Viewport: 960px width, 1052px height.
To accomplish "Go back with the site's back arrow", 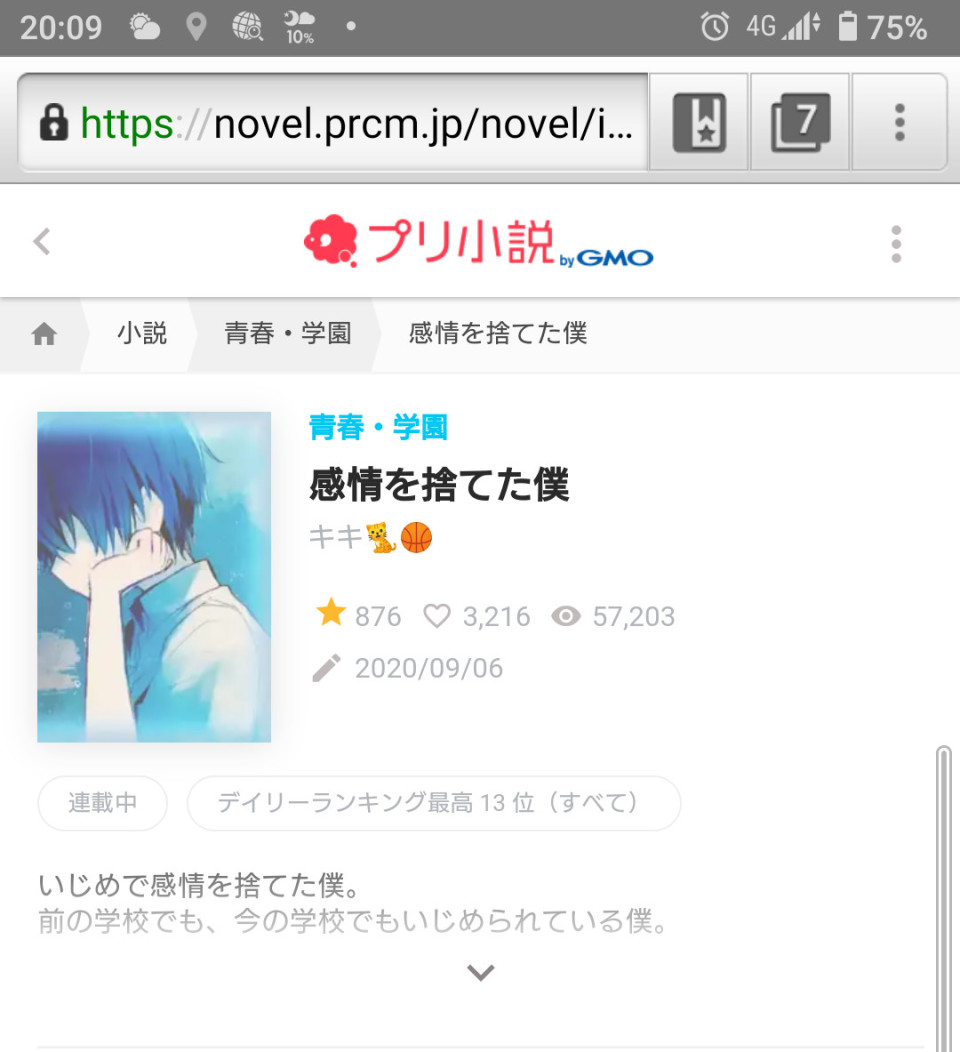I will point(42,242).
